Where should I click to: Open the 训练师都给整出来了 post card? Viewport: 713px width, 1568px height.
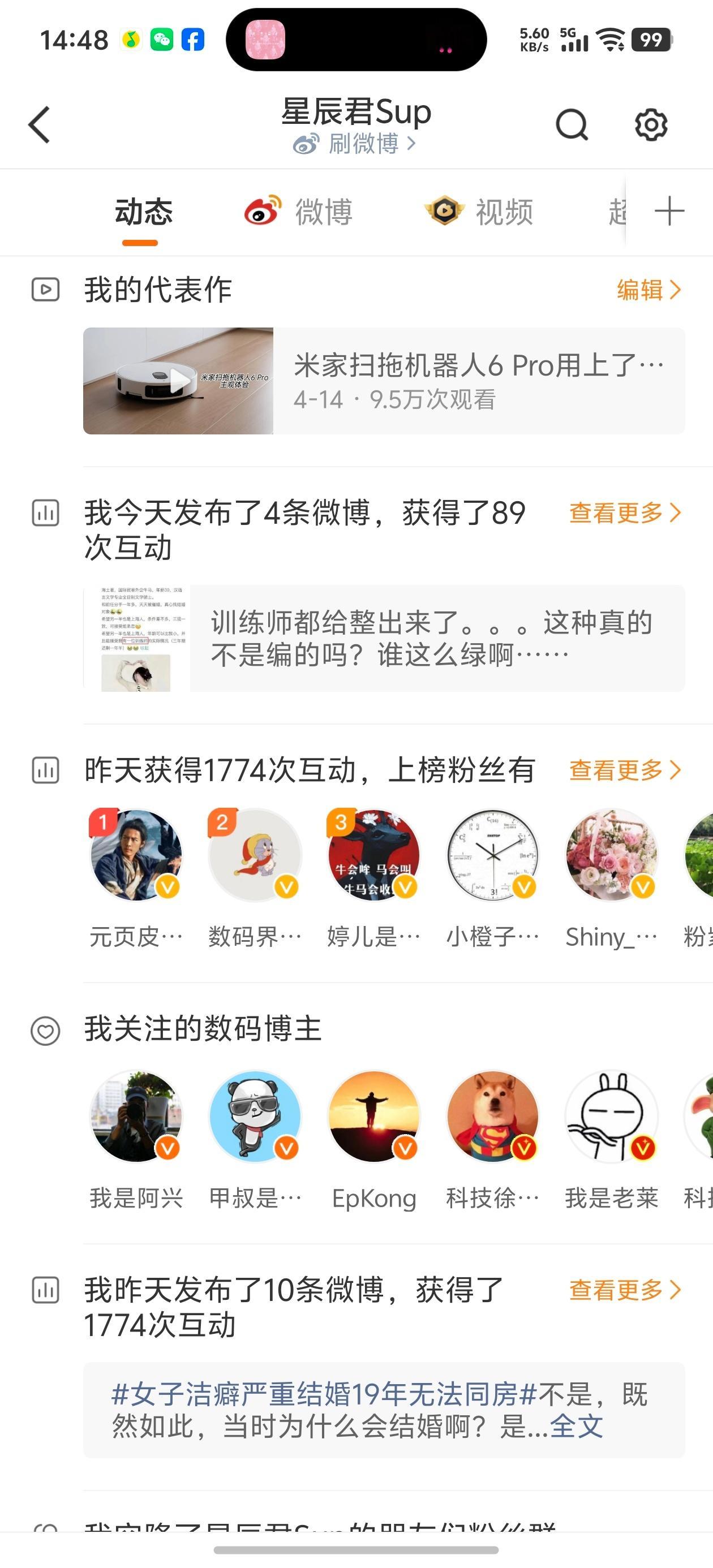384,639
